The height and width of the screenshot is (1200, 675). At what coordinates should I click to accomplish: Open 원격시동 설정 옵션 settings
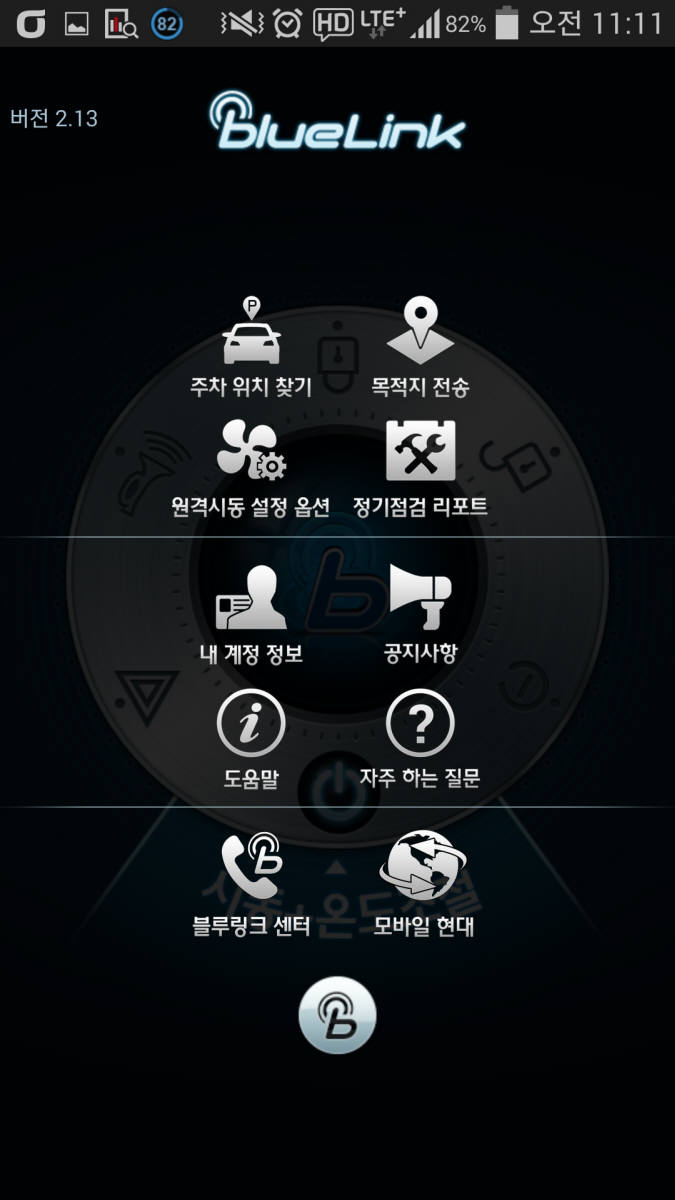[251, 467]
